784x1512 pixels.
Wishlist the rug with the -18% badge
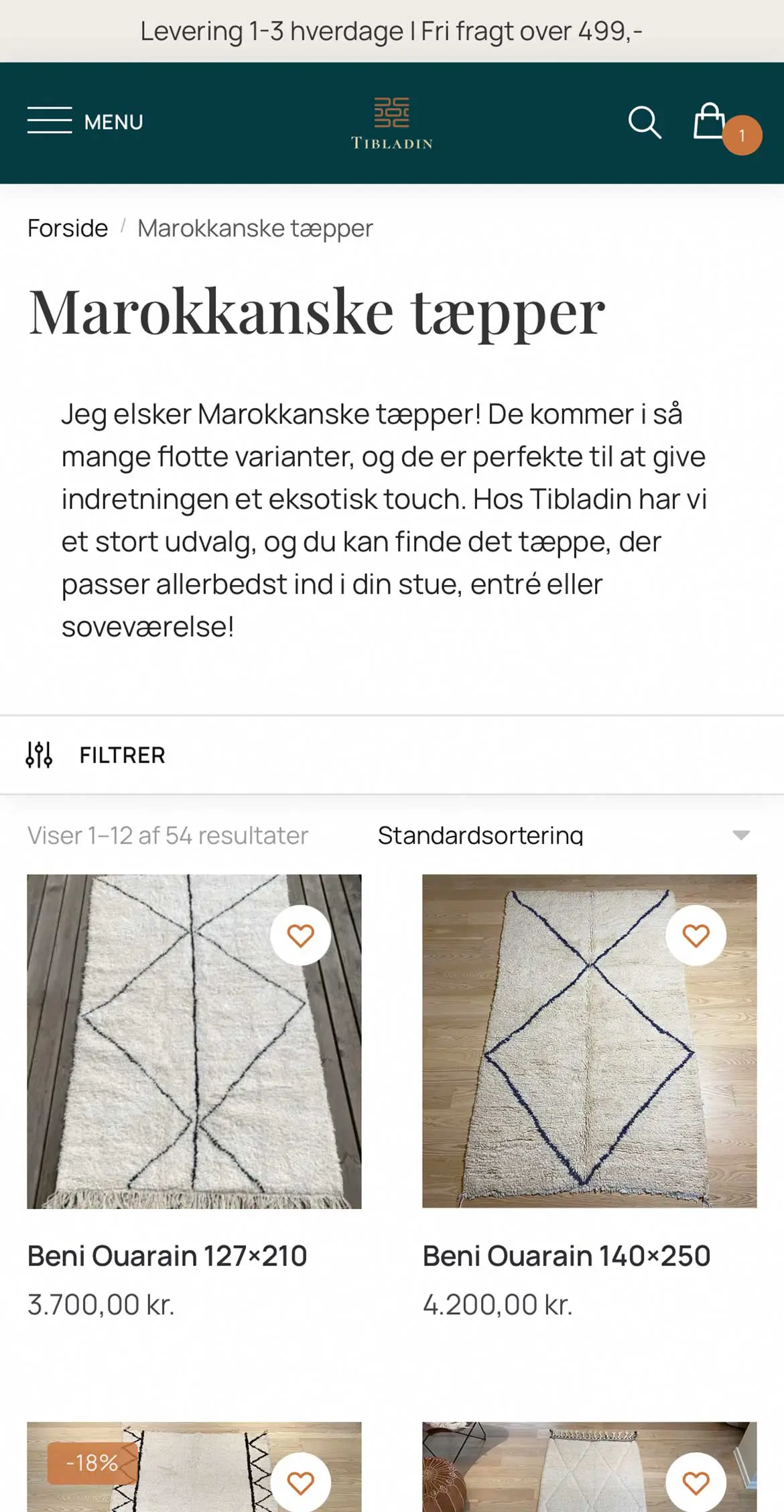(x=300, y=1483)
